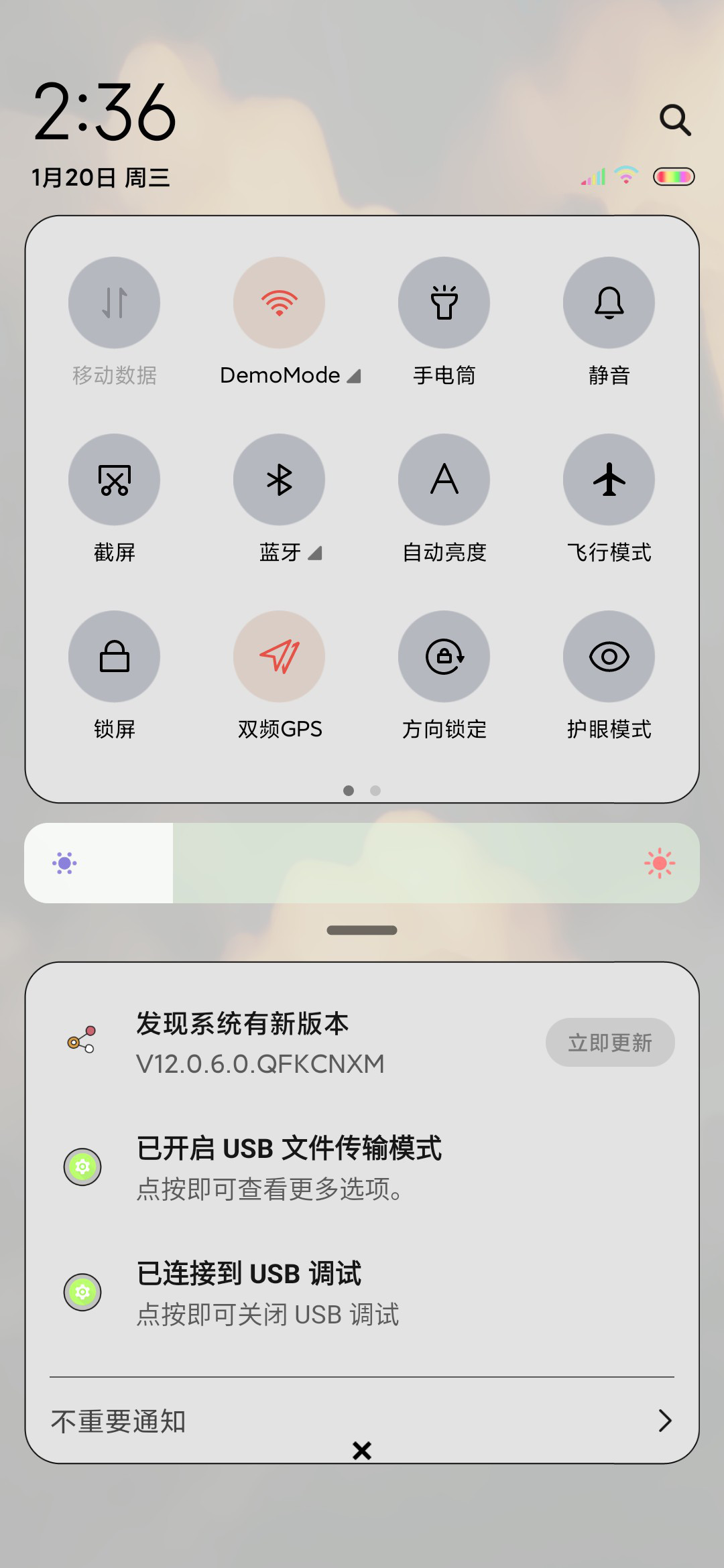Image resolution: width=724 pixels, height=1568 pixels.
Task: Toggle 方向锁定 rotation lock
Action: (x=444, y=657)
